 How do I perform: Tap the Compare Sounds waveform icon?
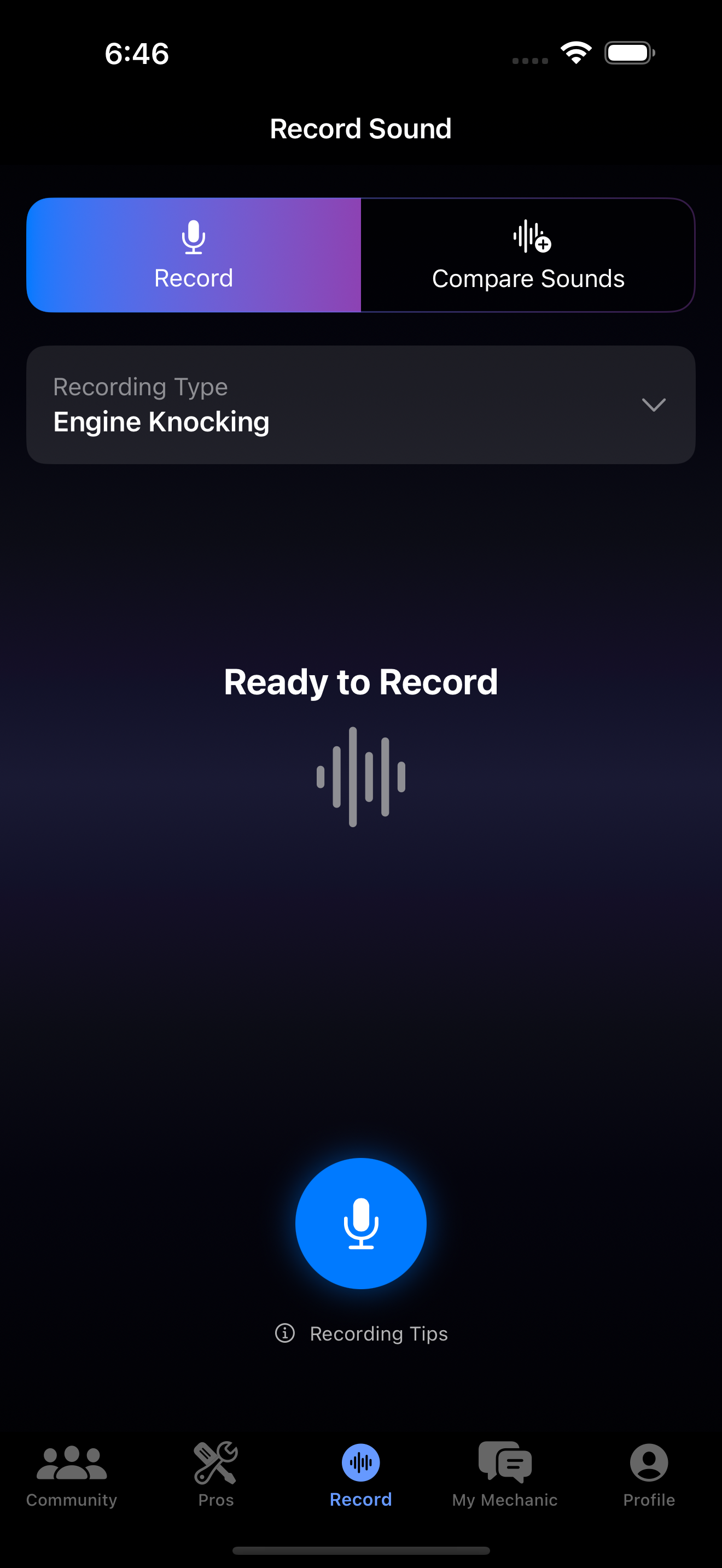pos(528,237)
